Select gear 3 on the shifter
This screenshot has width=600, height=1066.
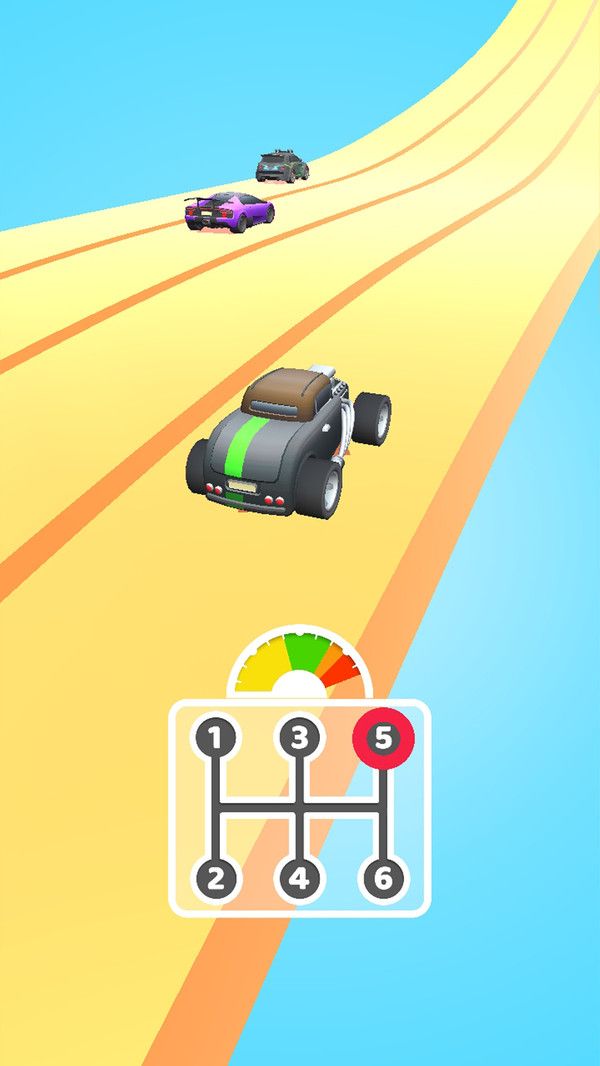[299, 740]
